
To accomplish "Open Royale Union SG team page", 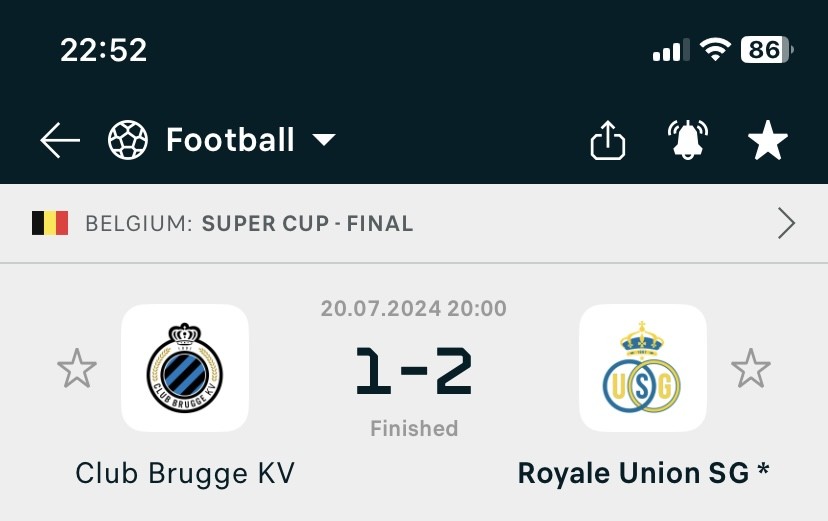I will 643,368.
